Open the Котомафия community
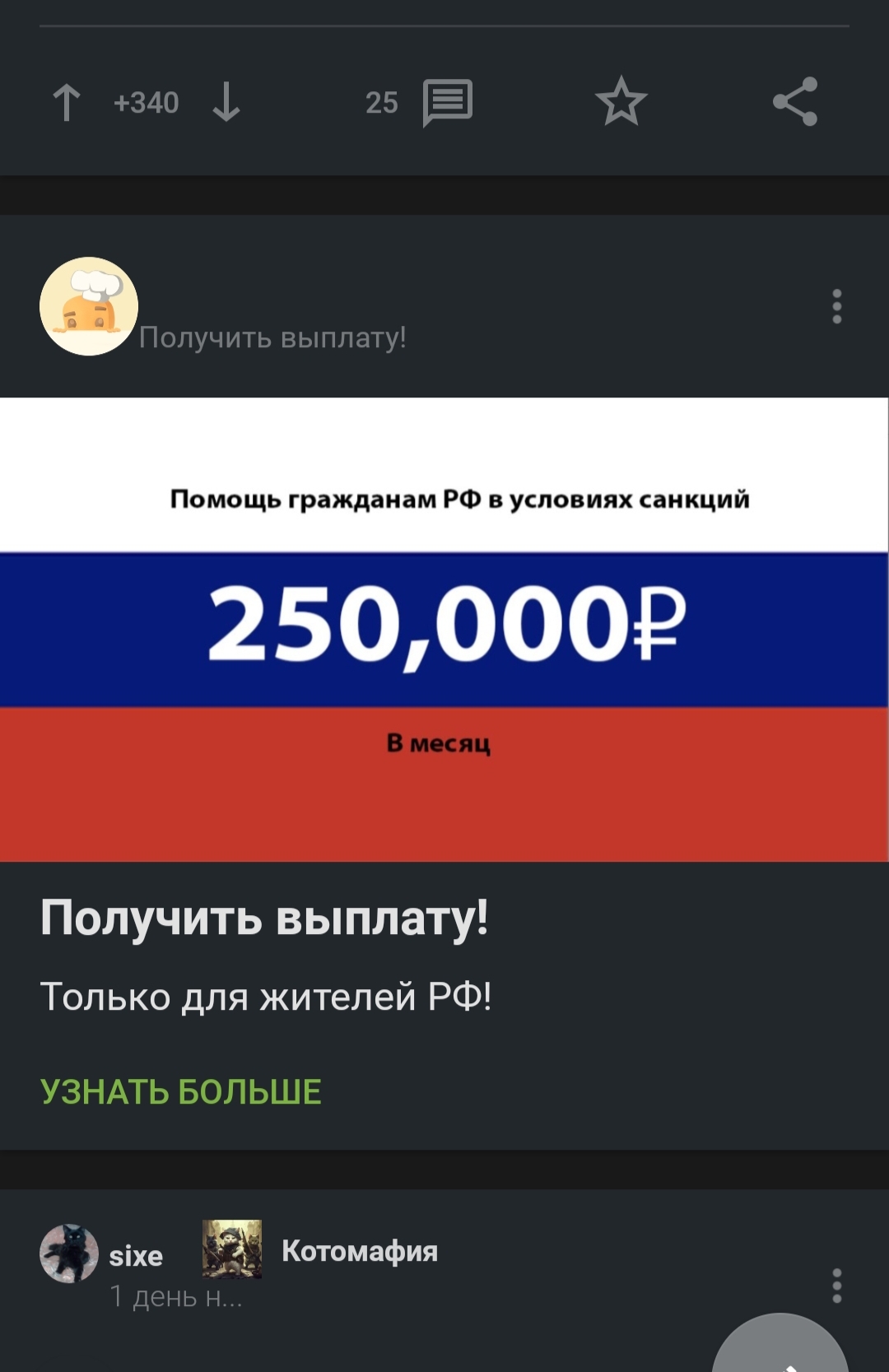 pyautogui.click(x=359, y=1251)
